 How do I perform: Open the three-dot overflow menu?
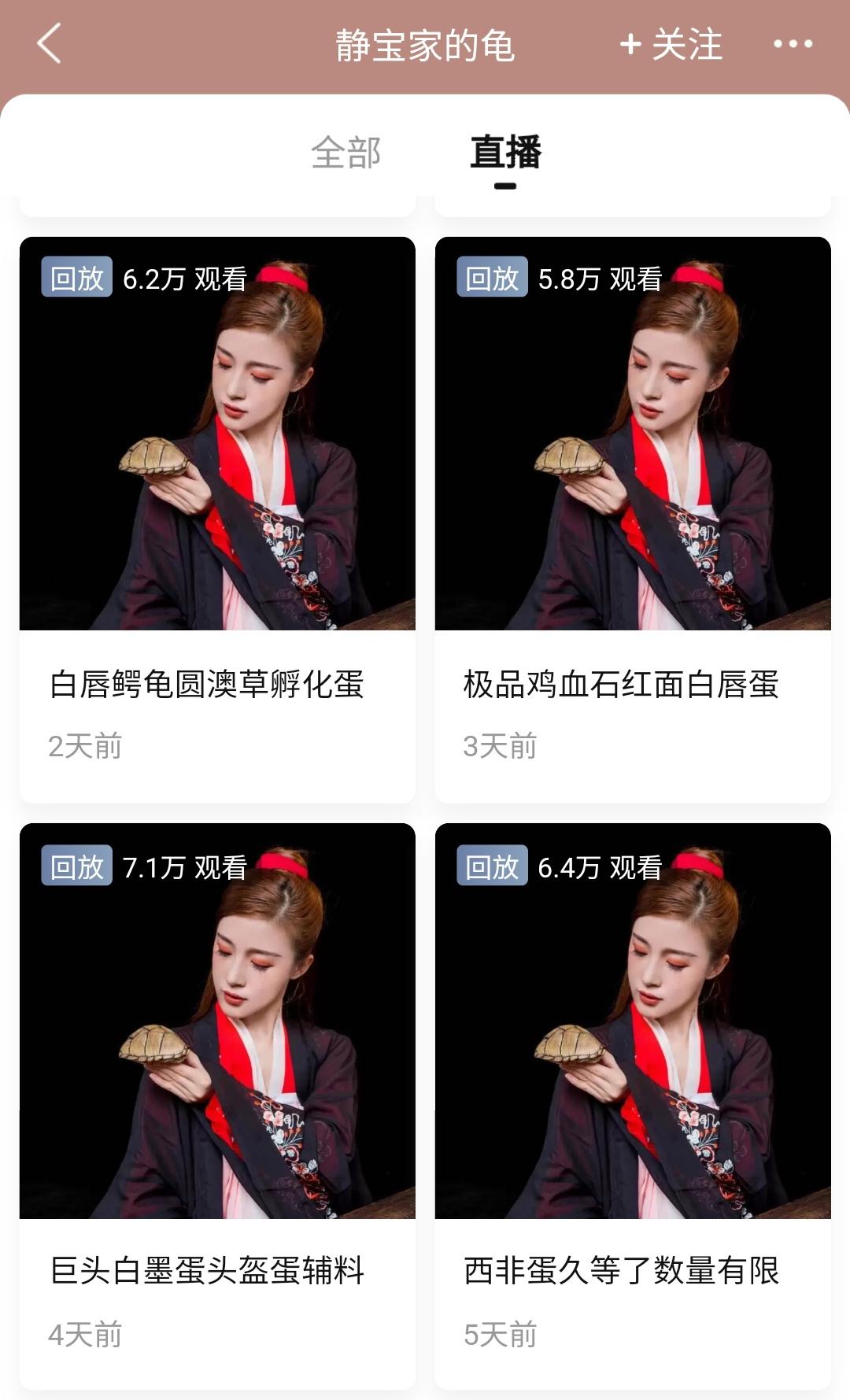click(792, 44)
